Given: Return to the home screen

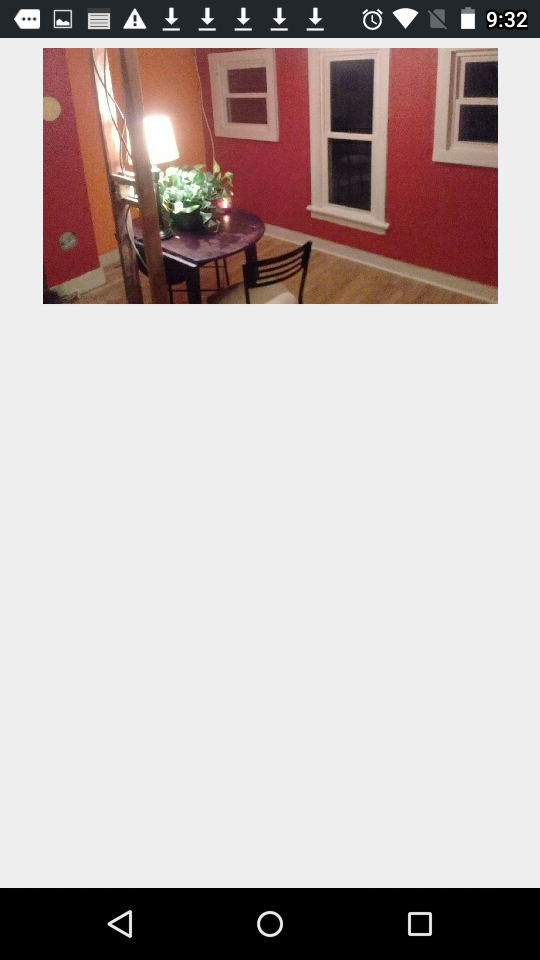Looking at the screenshot, I should tap(270, 923).
